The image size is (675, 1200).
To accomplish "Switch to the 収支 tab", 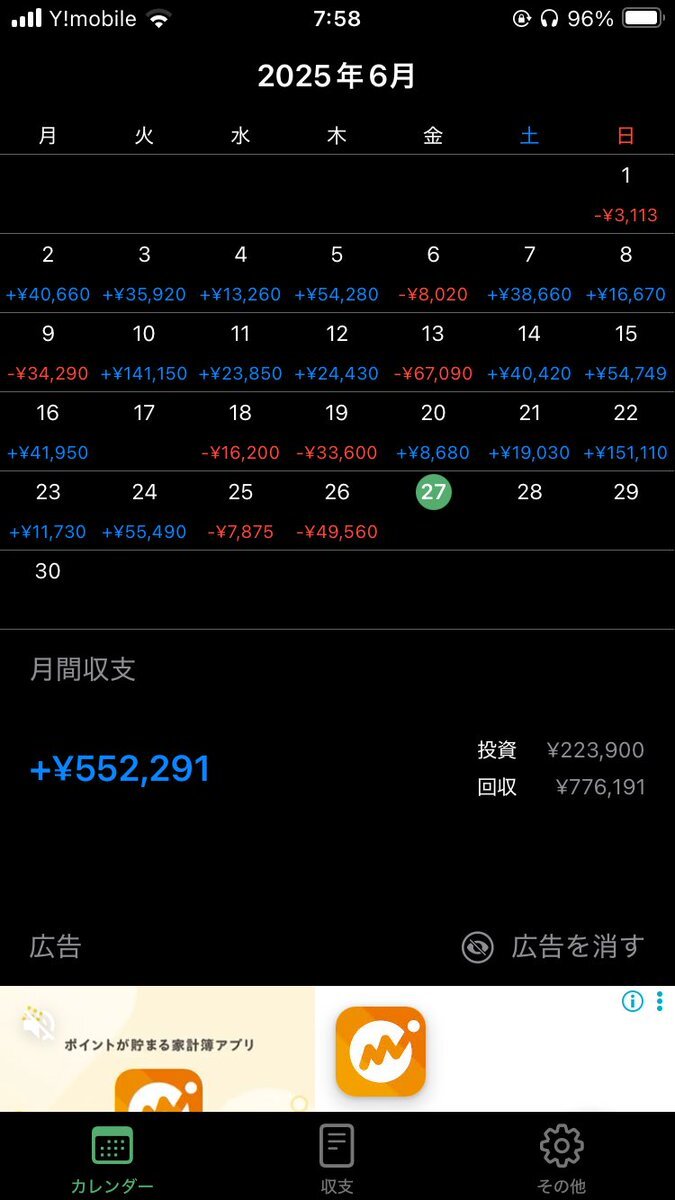I will 337,1158.
